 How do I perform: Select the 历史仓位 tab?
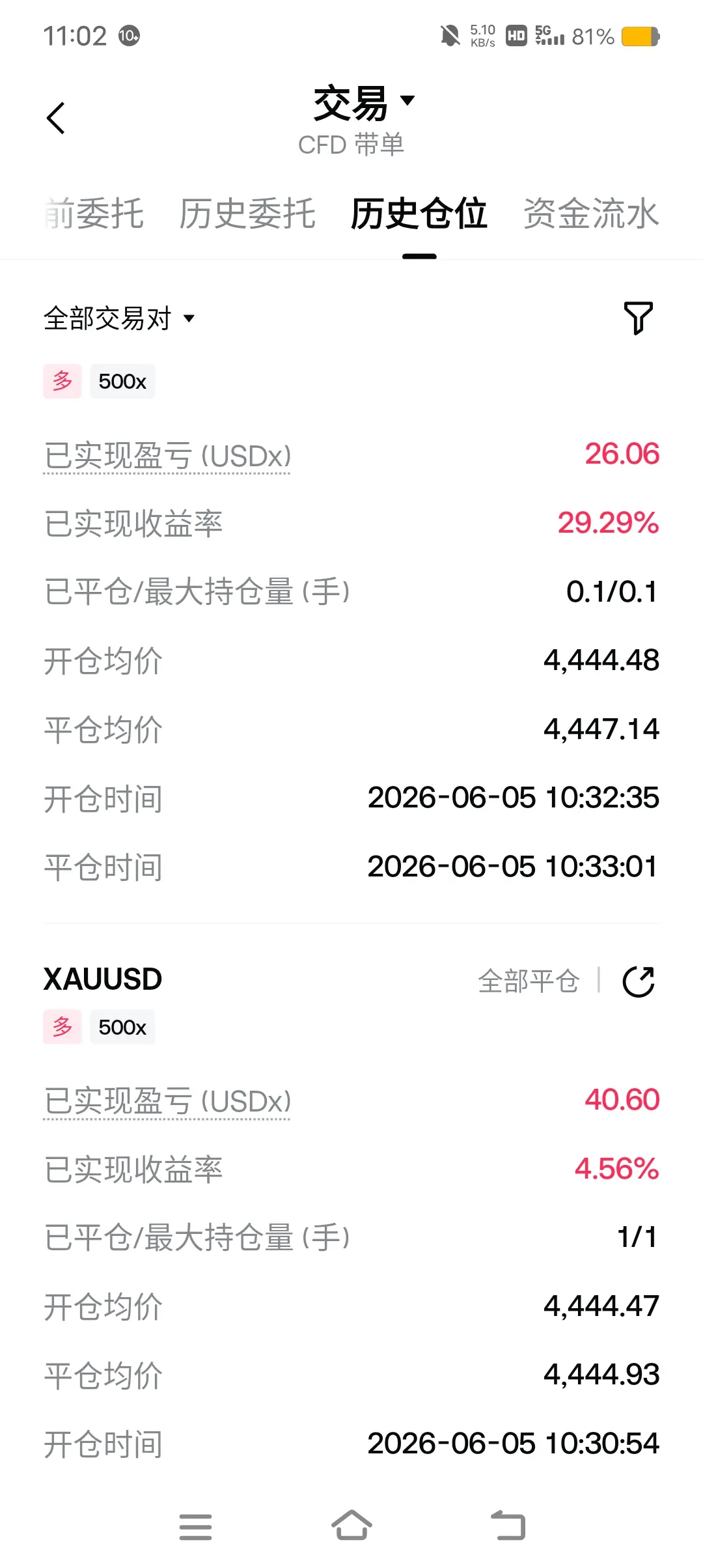419,214
